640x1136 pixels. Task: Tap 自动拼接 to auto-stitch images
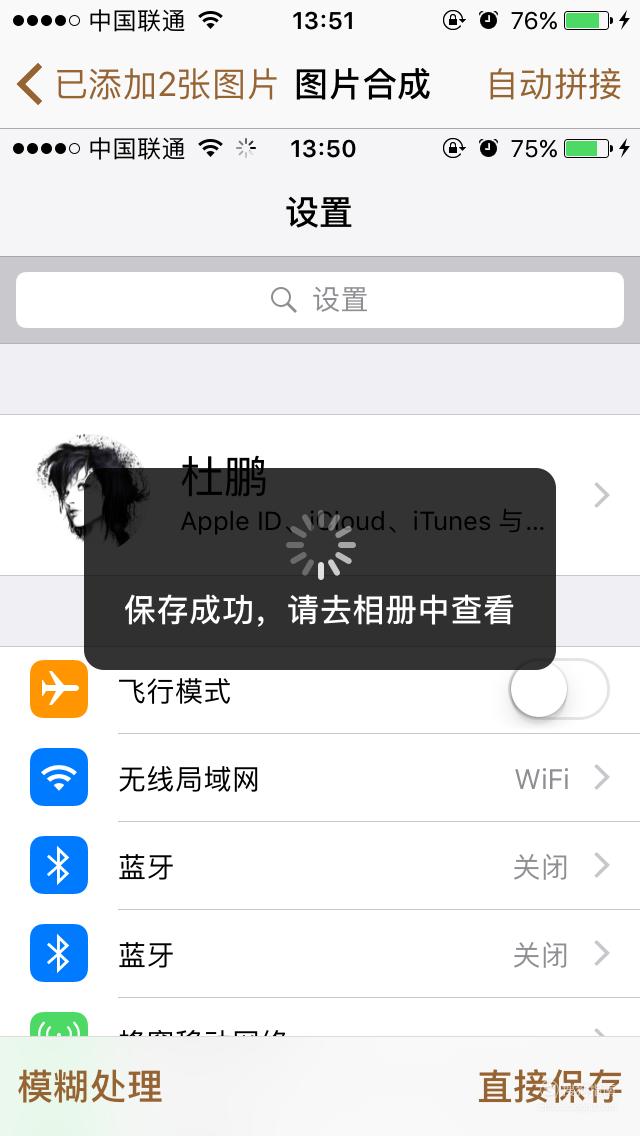pyautogui.click(x=554, y=84)
